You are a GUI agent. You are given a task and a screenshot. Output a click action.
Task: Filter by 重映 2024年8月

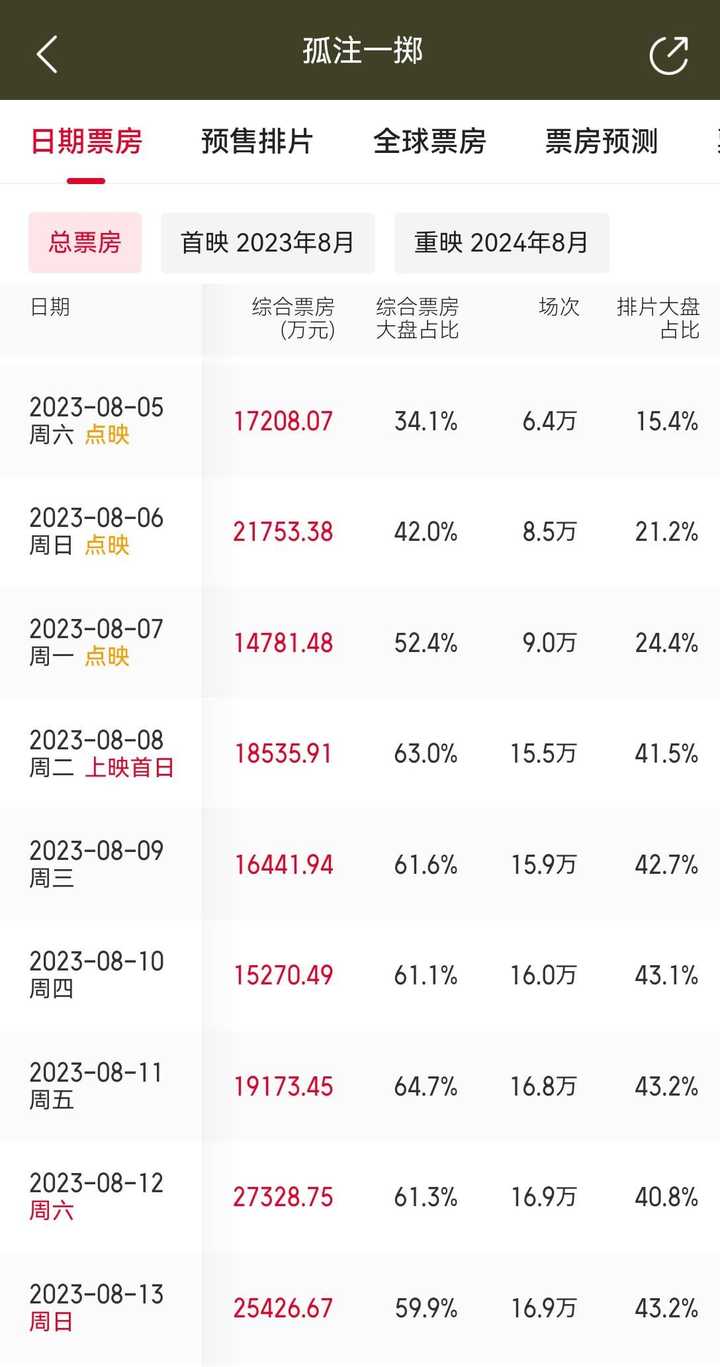click(x=501, y=243)
